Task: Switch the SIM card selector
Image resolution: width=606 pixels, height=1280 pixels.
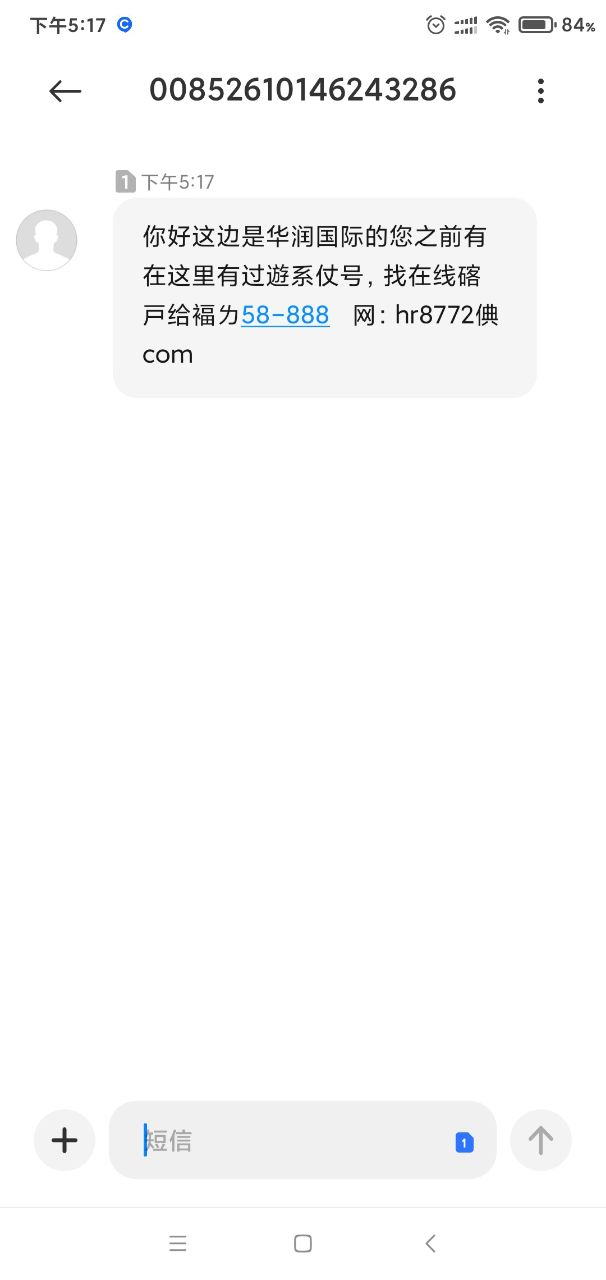Action: 464,1142
